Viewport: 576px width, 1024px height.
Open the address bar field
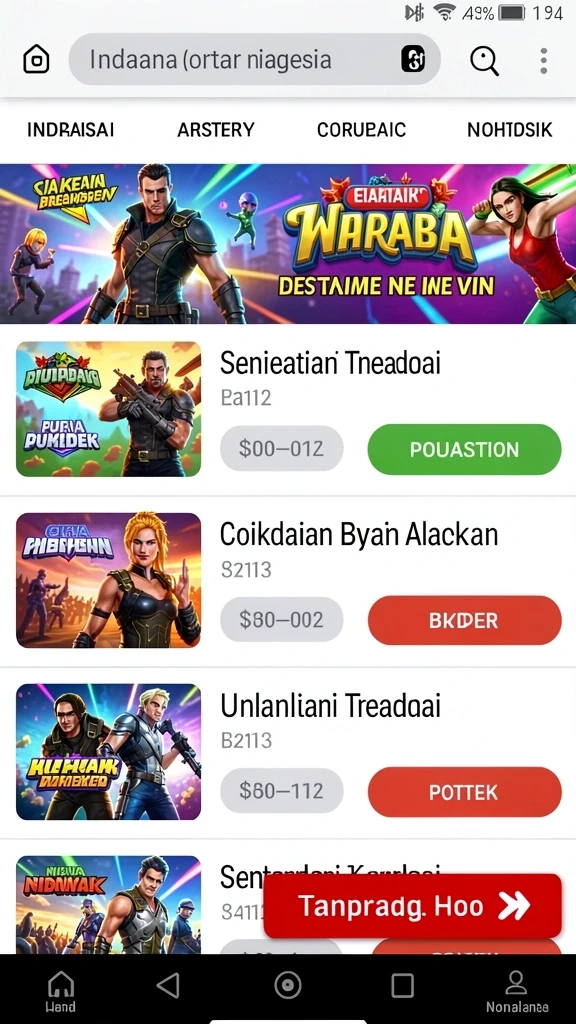[x=255, y=59]
